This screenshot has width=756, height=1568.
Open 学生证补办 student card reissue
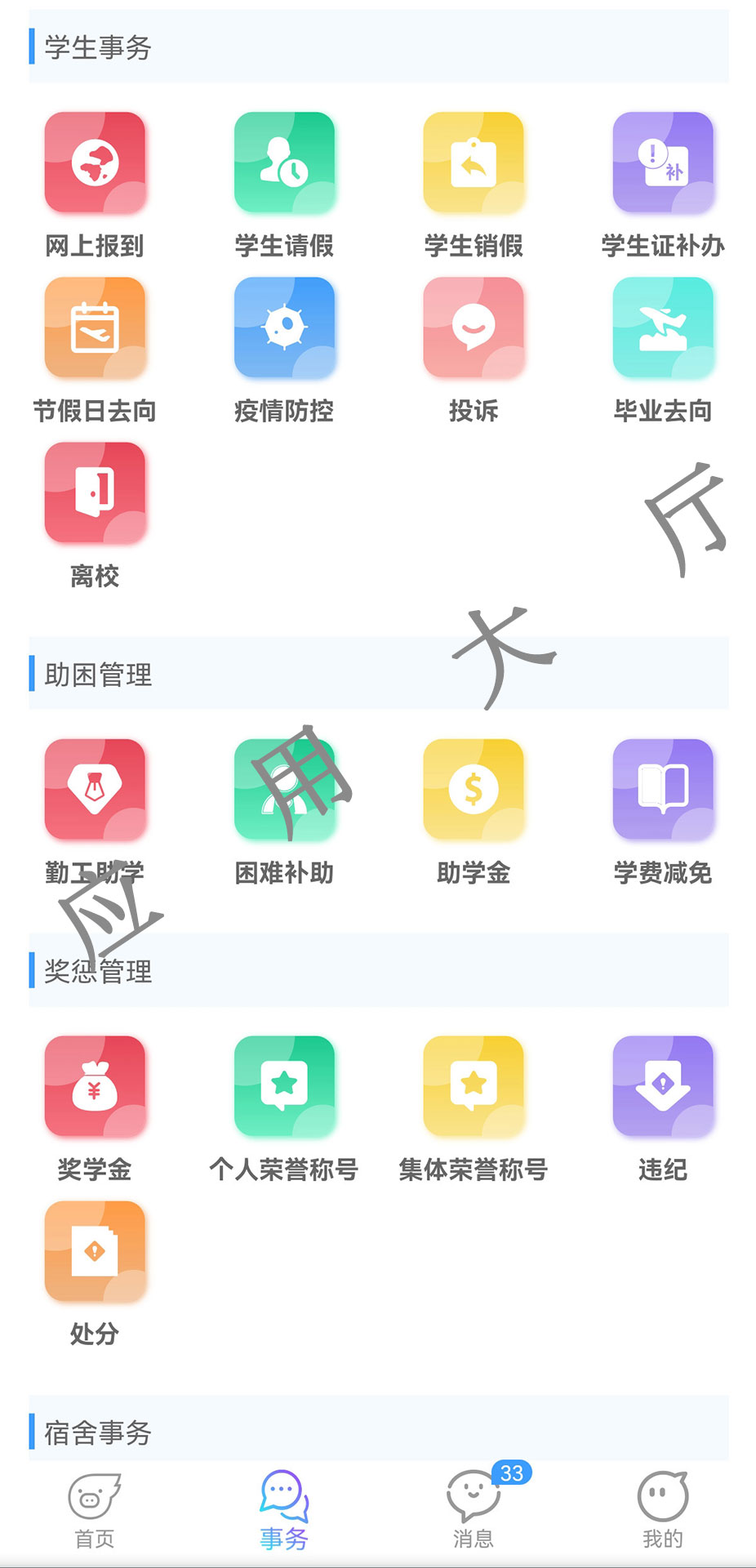tap(663, 163)
